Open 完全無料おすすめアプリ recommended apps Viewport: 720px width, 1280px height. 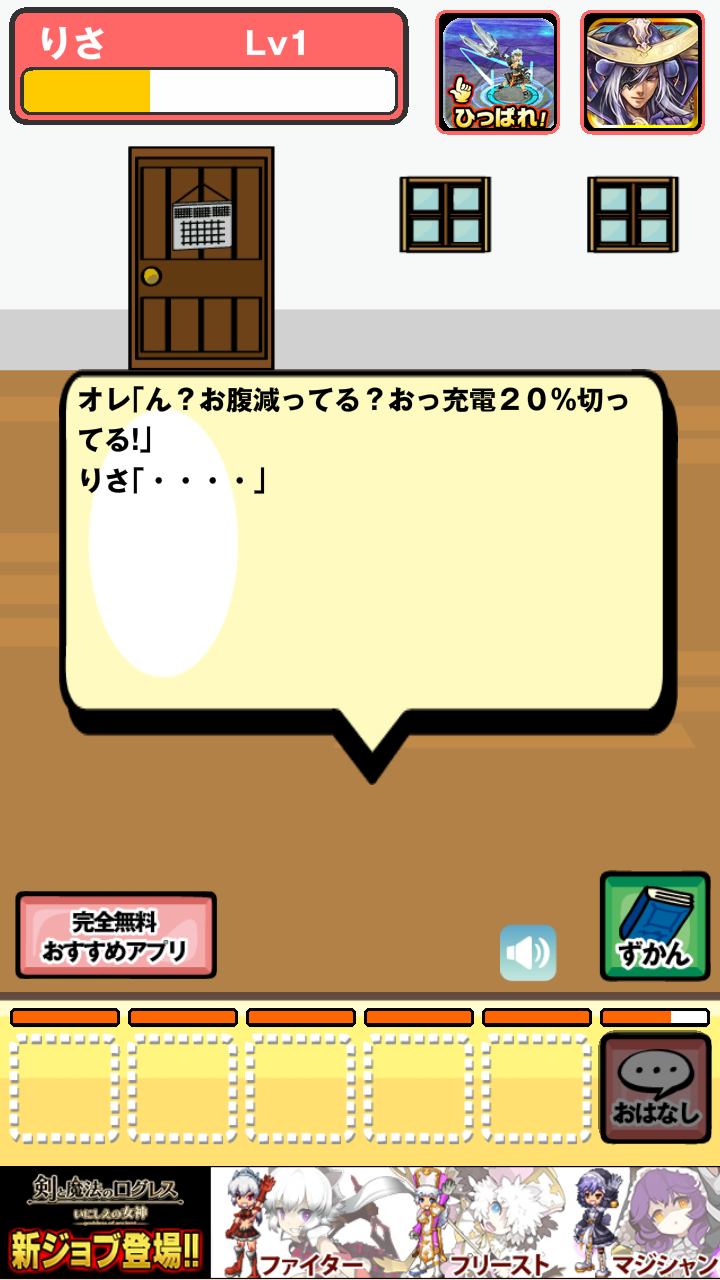(x=116, y=936)
